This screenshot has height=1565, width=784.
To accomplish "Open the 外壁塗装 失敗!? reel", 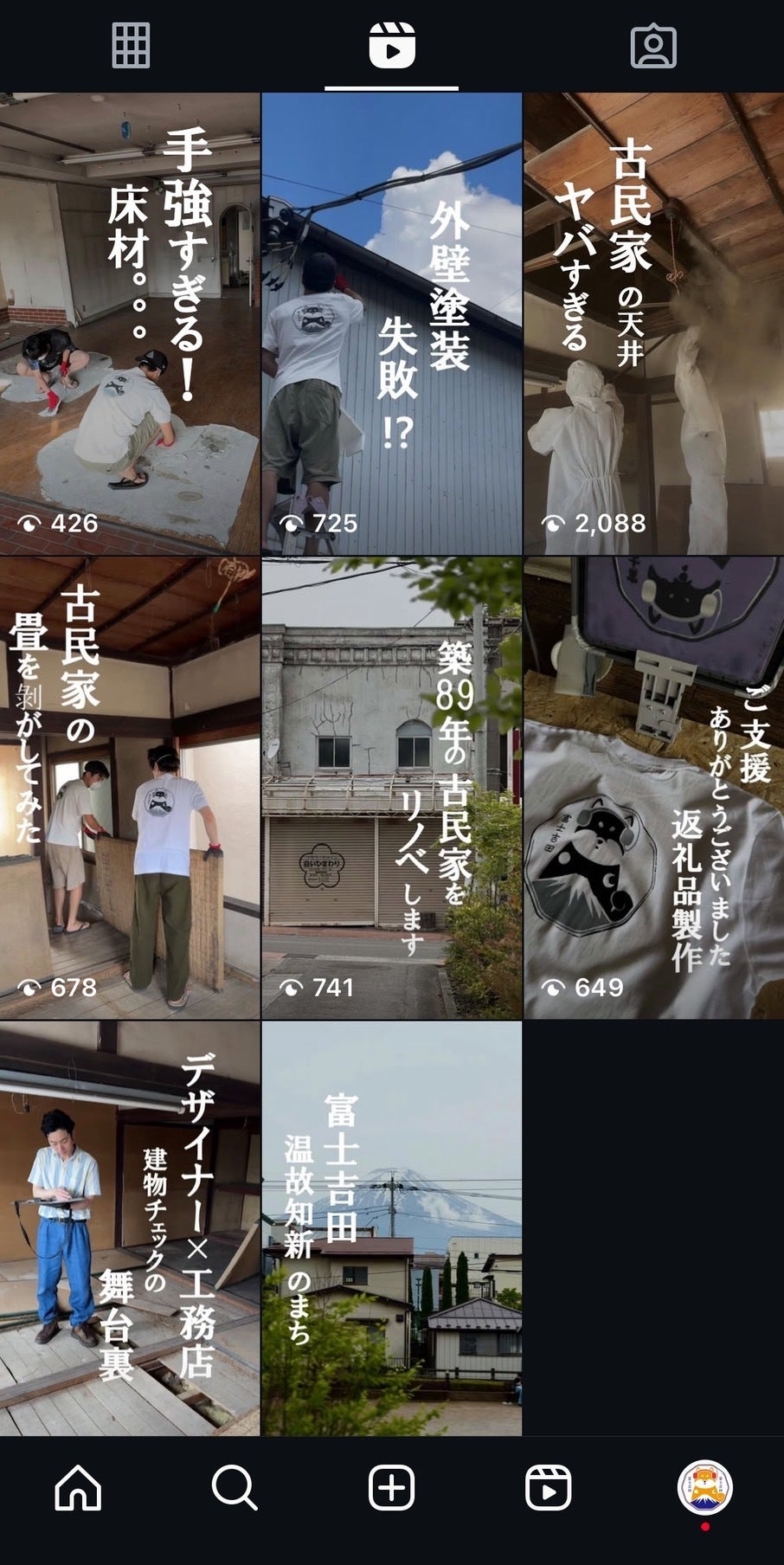I will 392,323.
